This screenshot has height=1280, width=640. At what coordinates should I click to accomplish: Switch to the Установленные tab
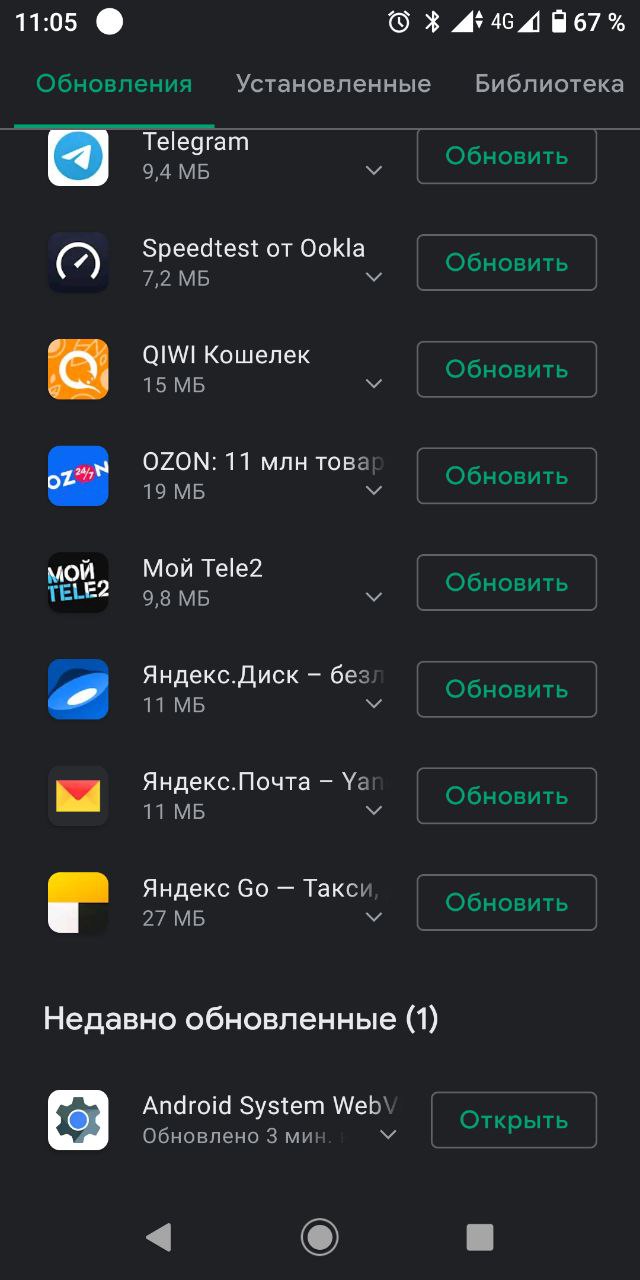(333, 84)
